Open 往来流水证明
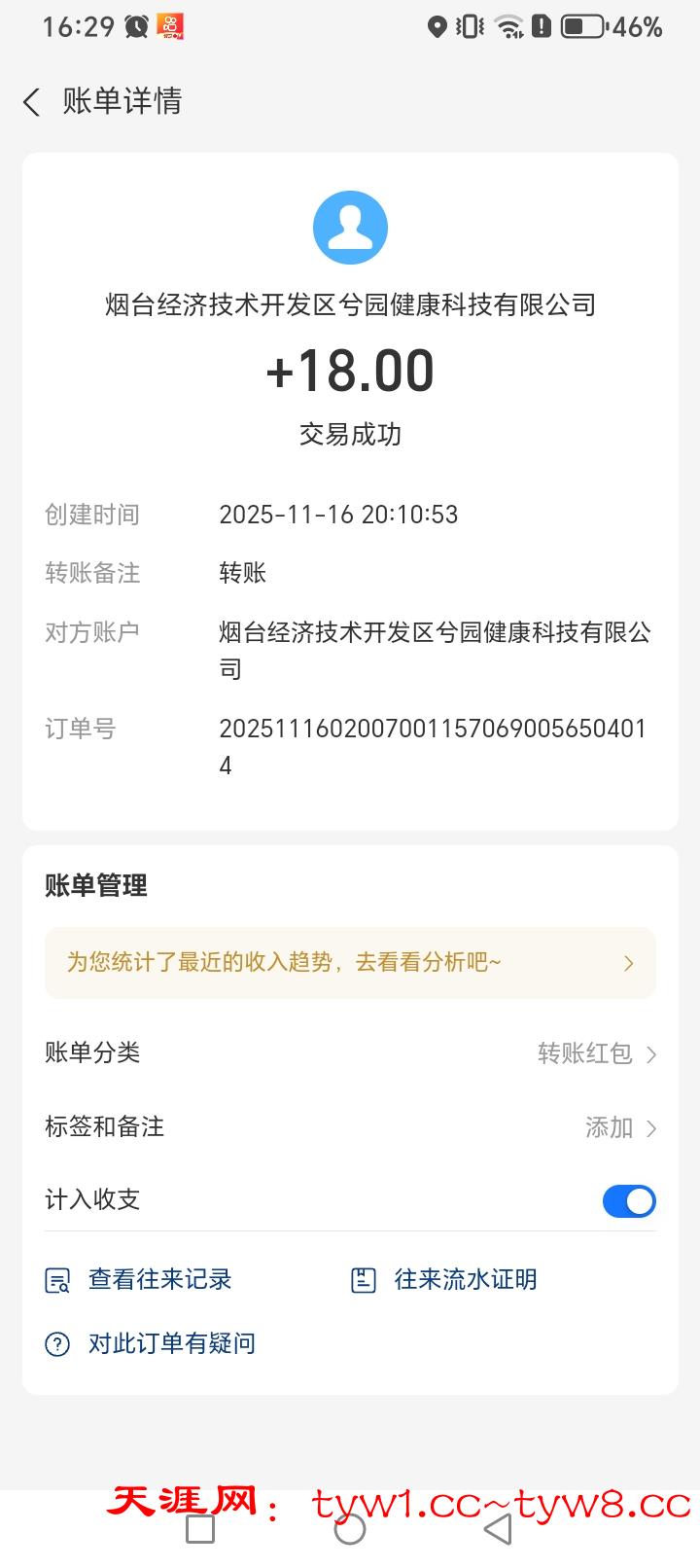700x1568 pixels. (x=445, y=1280)
